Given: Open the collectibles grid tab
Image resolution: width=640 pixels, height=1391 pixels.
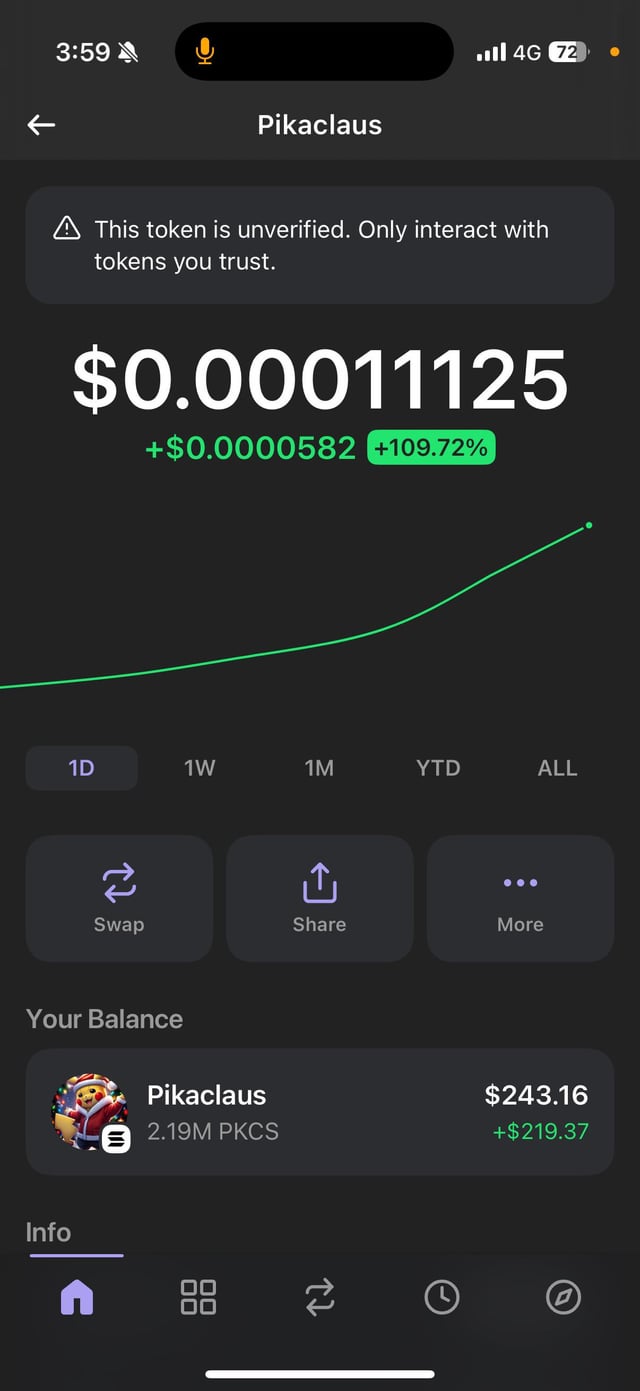Looking at the screenshot, I should [x=198, y=1297].
